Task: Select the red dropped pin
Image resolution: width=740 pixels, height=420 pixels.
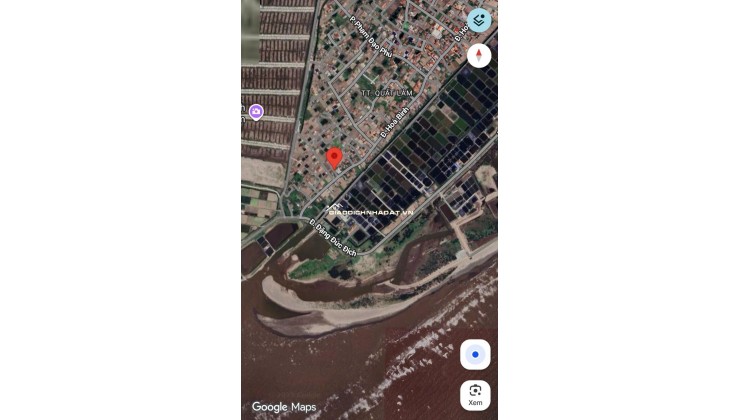Action: click(335, 158)
